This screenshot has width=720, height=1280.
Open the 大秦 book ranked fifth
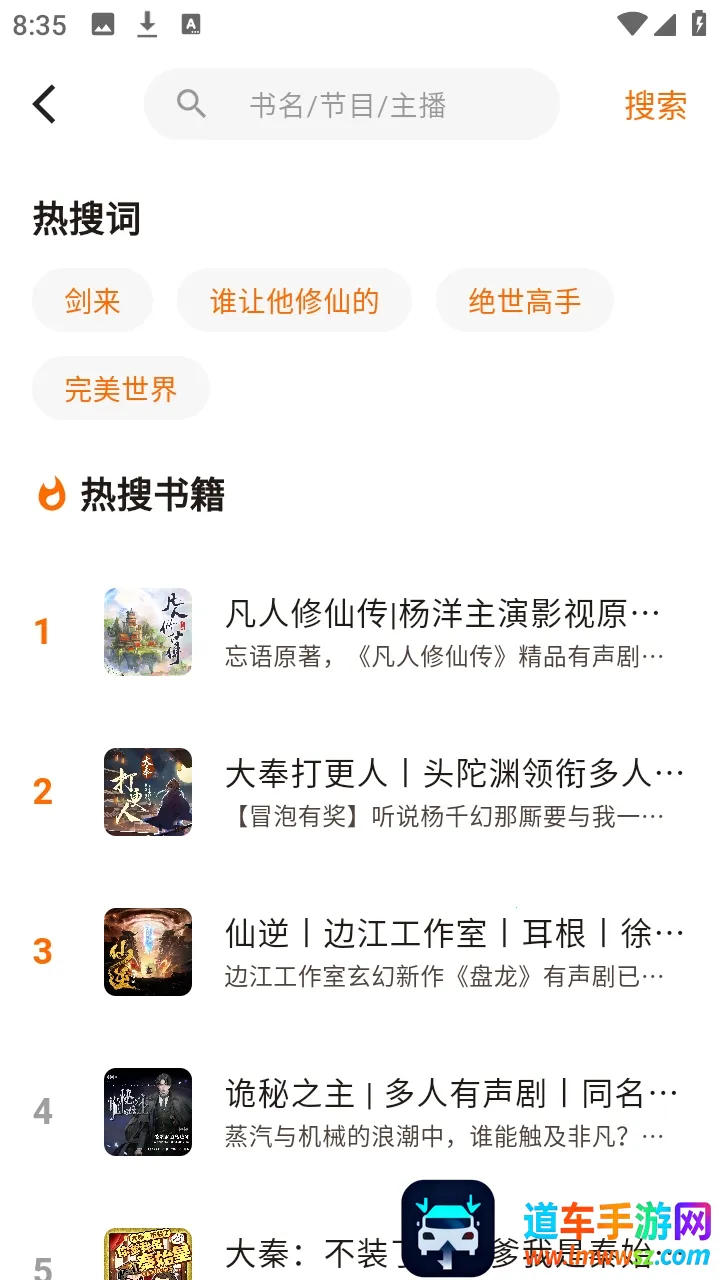pos(360,1252)
